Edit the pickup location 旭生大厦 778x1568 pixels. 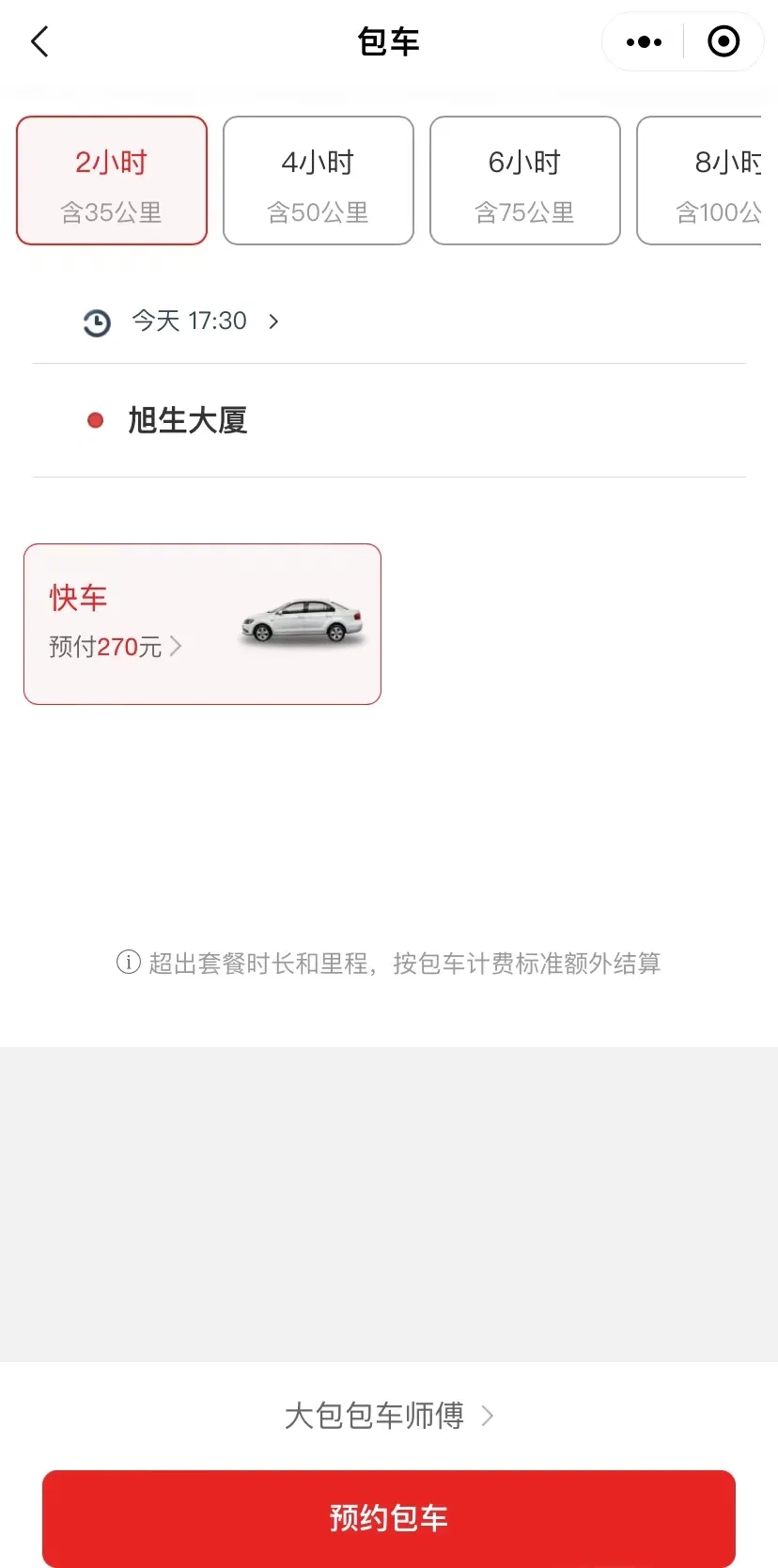188,420
